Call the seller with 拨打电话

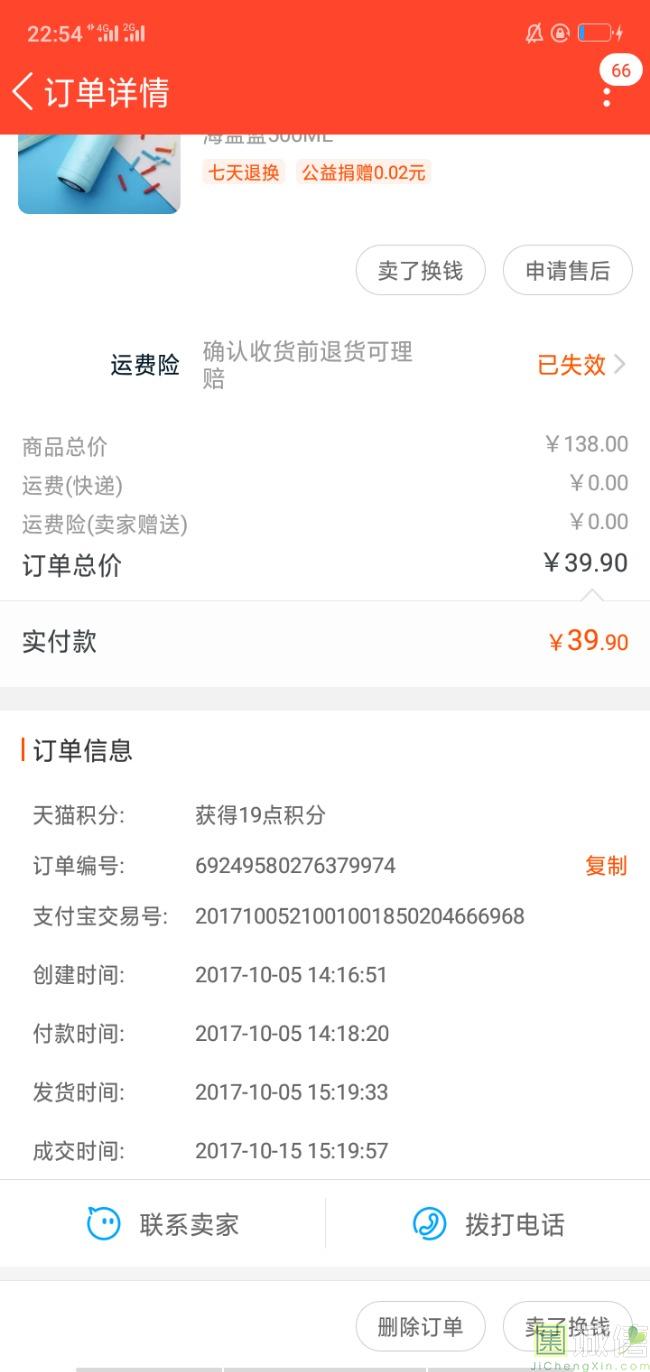[488, 1224]
